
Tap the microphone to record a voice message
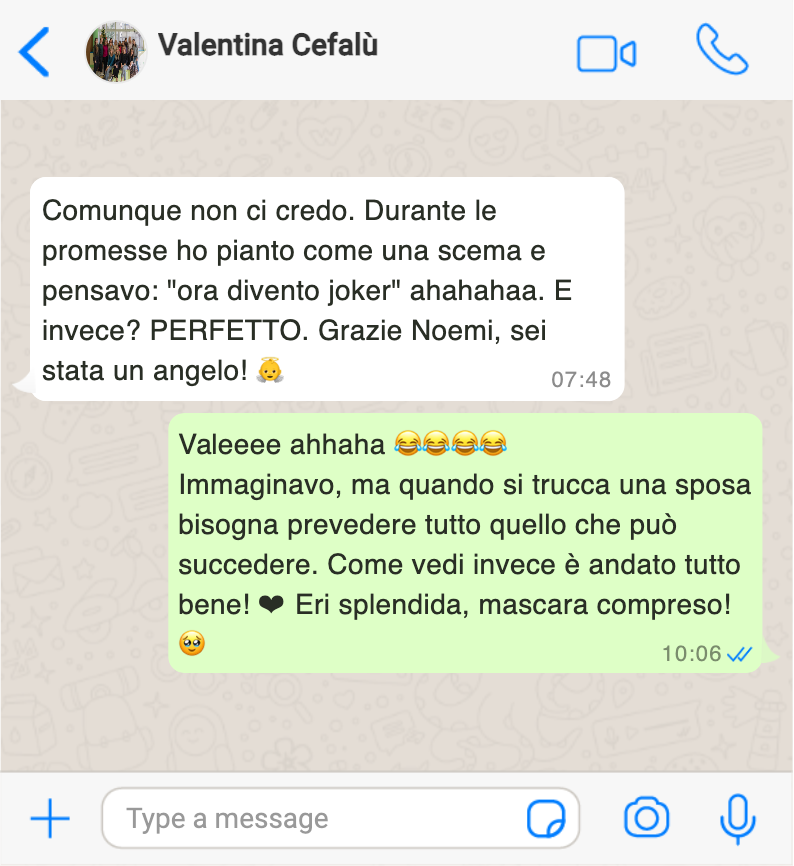[x=738, y=819]
